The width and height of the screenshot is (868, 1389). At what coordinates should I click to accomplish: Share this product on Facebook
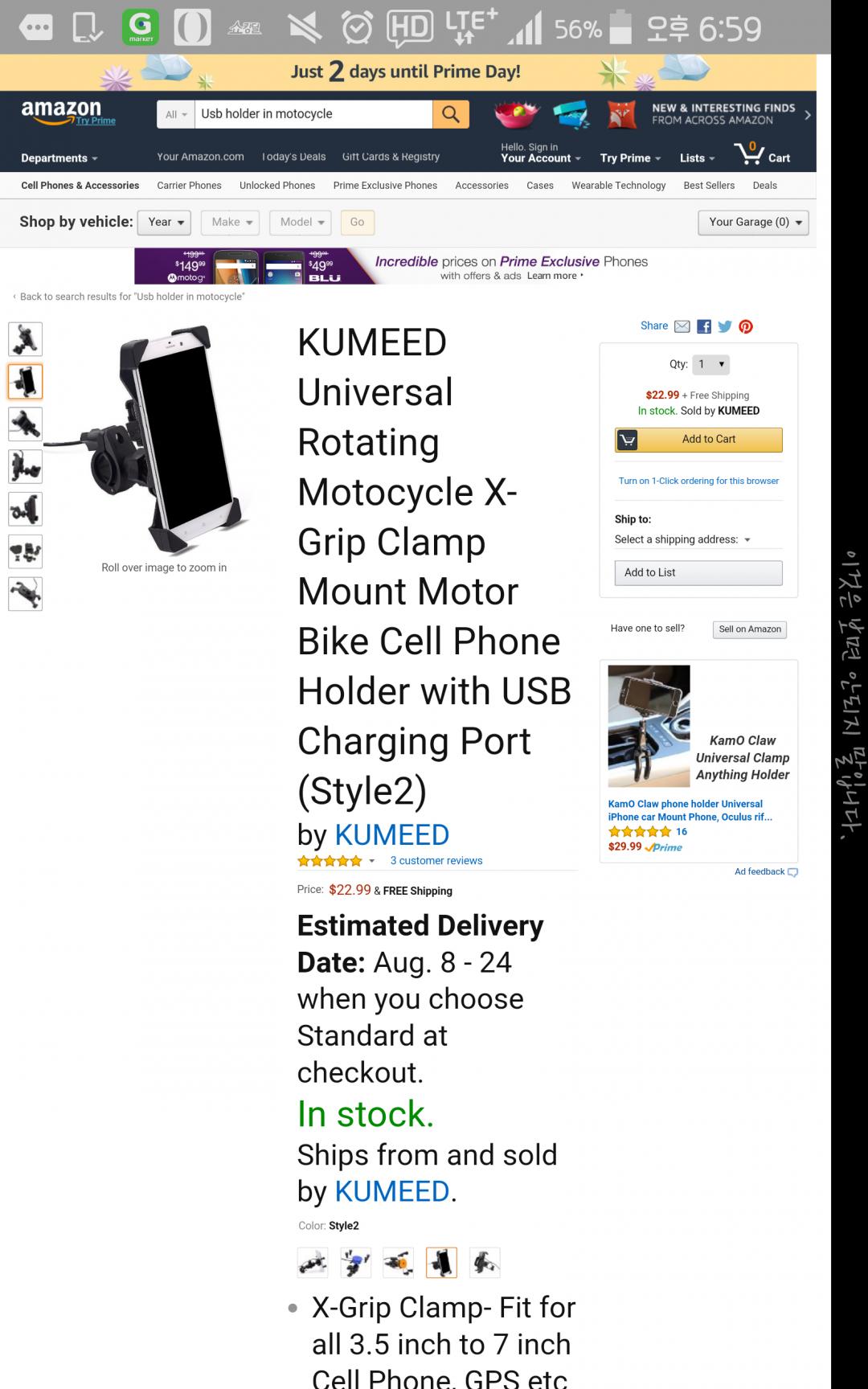click(704, 326)
